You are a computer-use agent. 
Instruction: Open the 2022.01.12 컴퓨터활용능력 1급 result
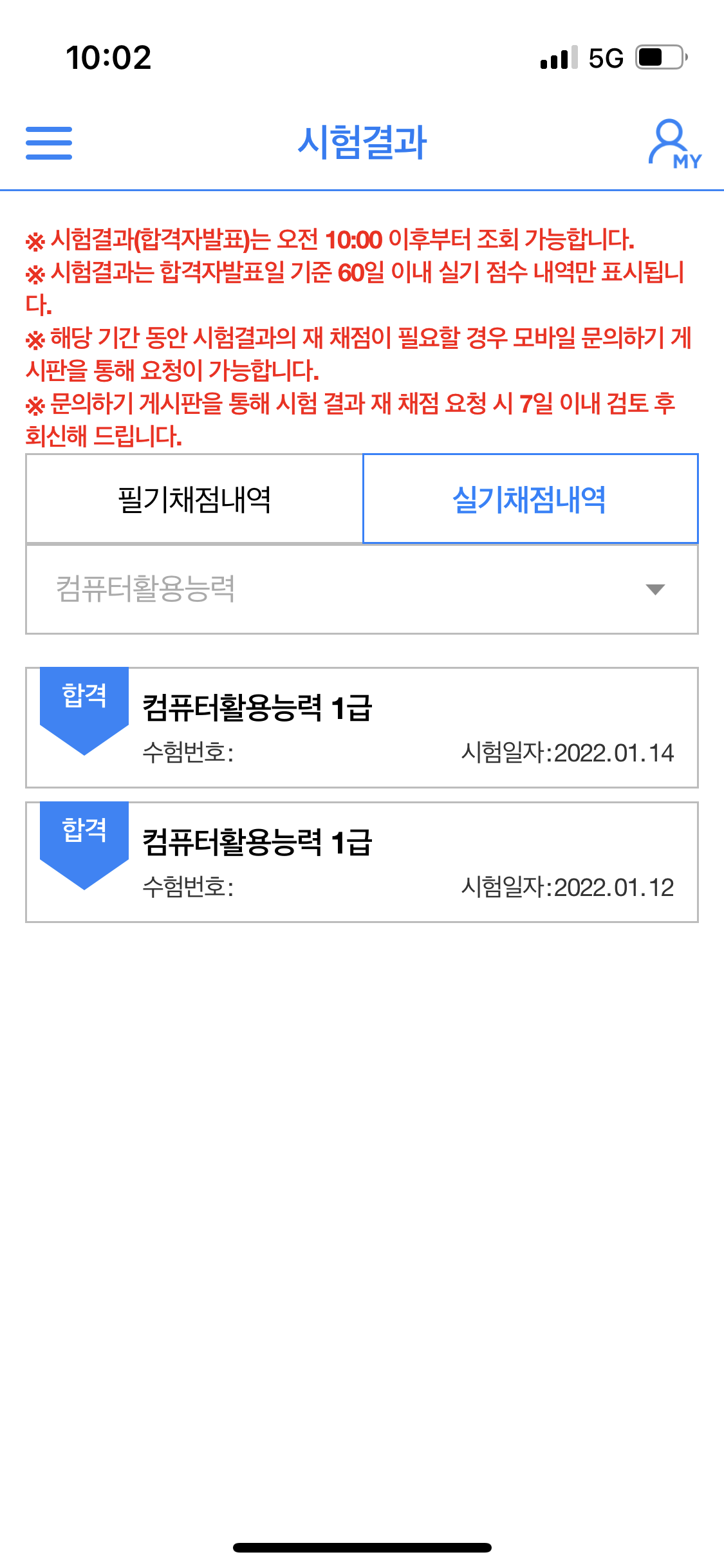click(362, 862)
